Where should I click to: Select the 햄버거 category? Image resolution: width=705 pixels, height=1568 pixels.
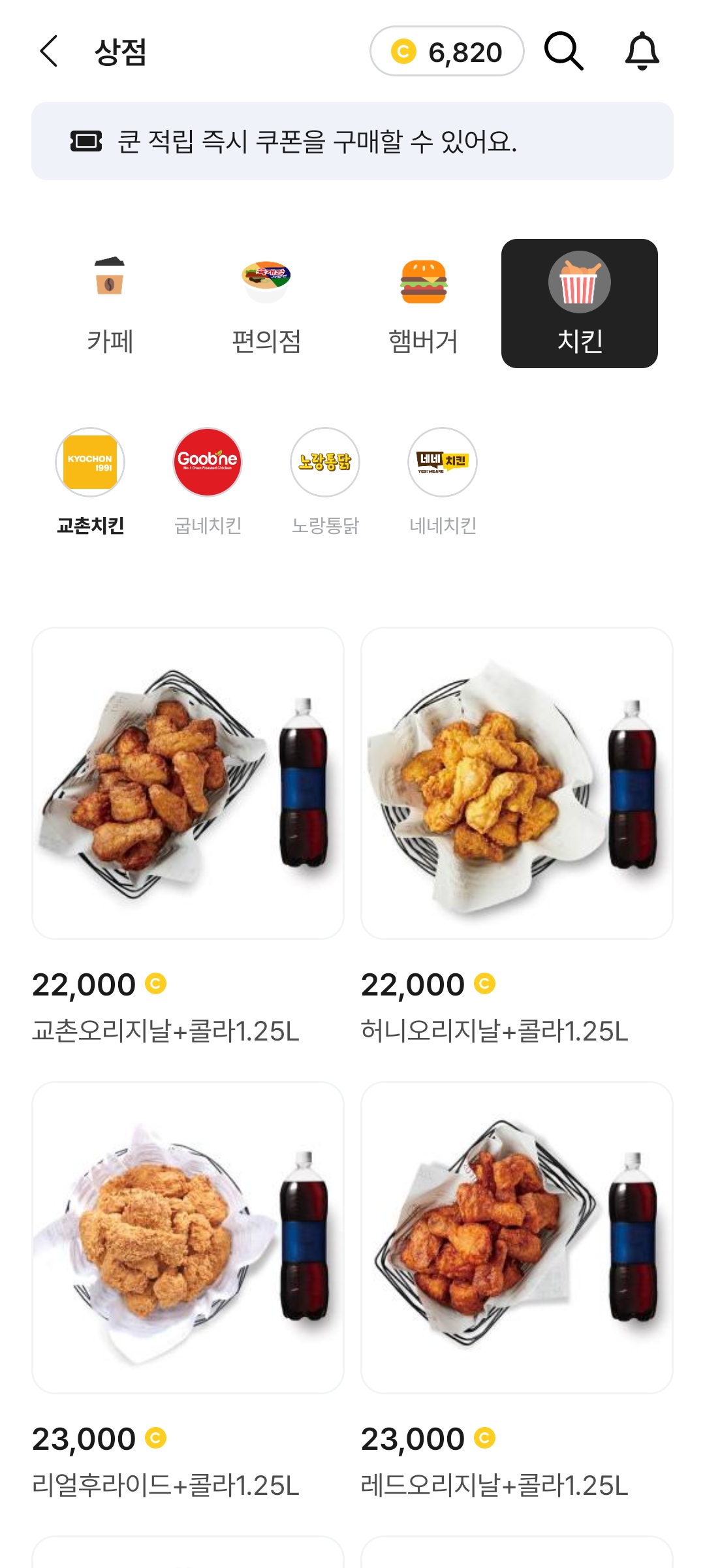point(423,304)
